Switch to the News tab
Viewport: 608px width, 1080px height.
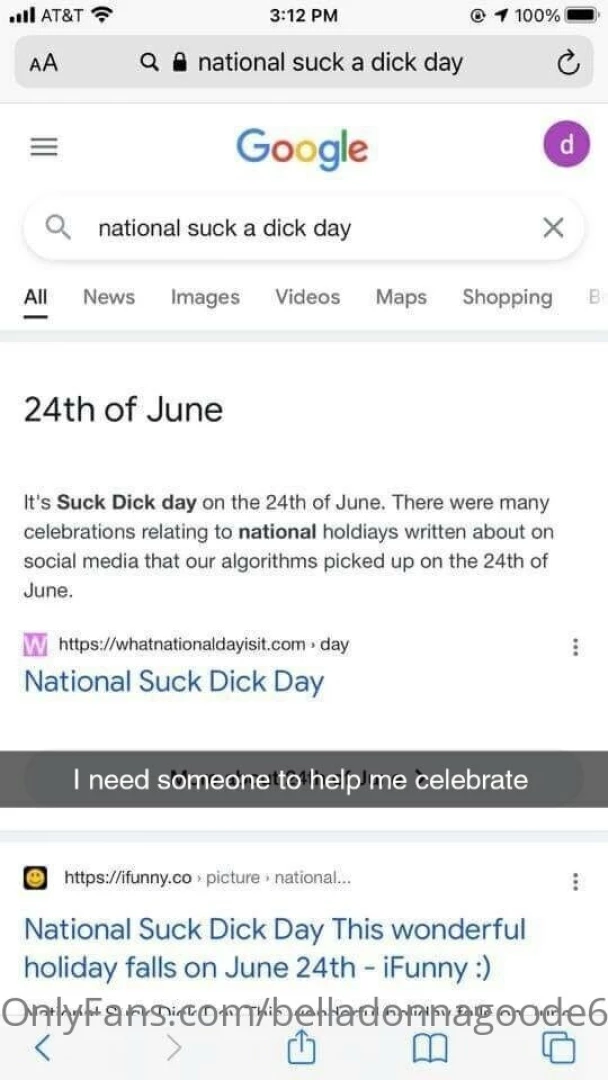[108, 297]
